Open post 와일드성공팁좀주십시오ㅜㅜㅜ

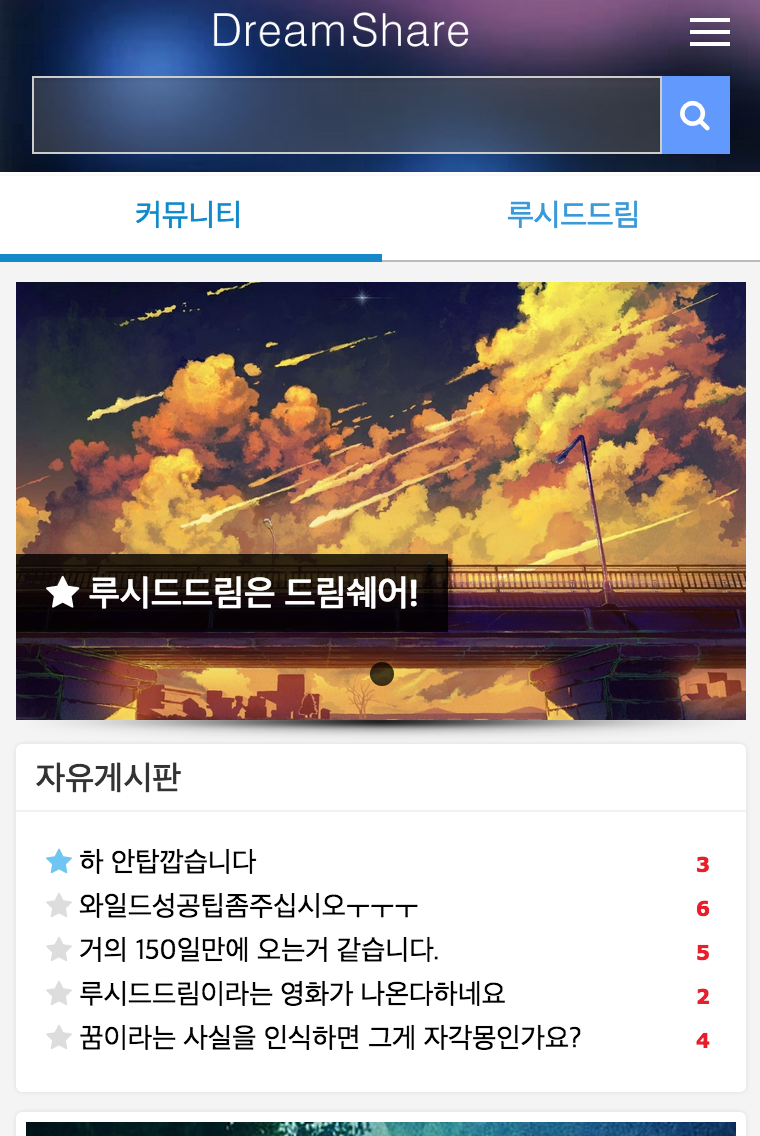tap(248, 905)
